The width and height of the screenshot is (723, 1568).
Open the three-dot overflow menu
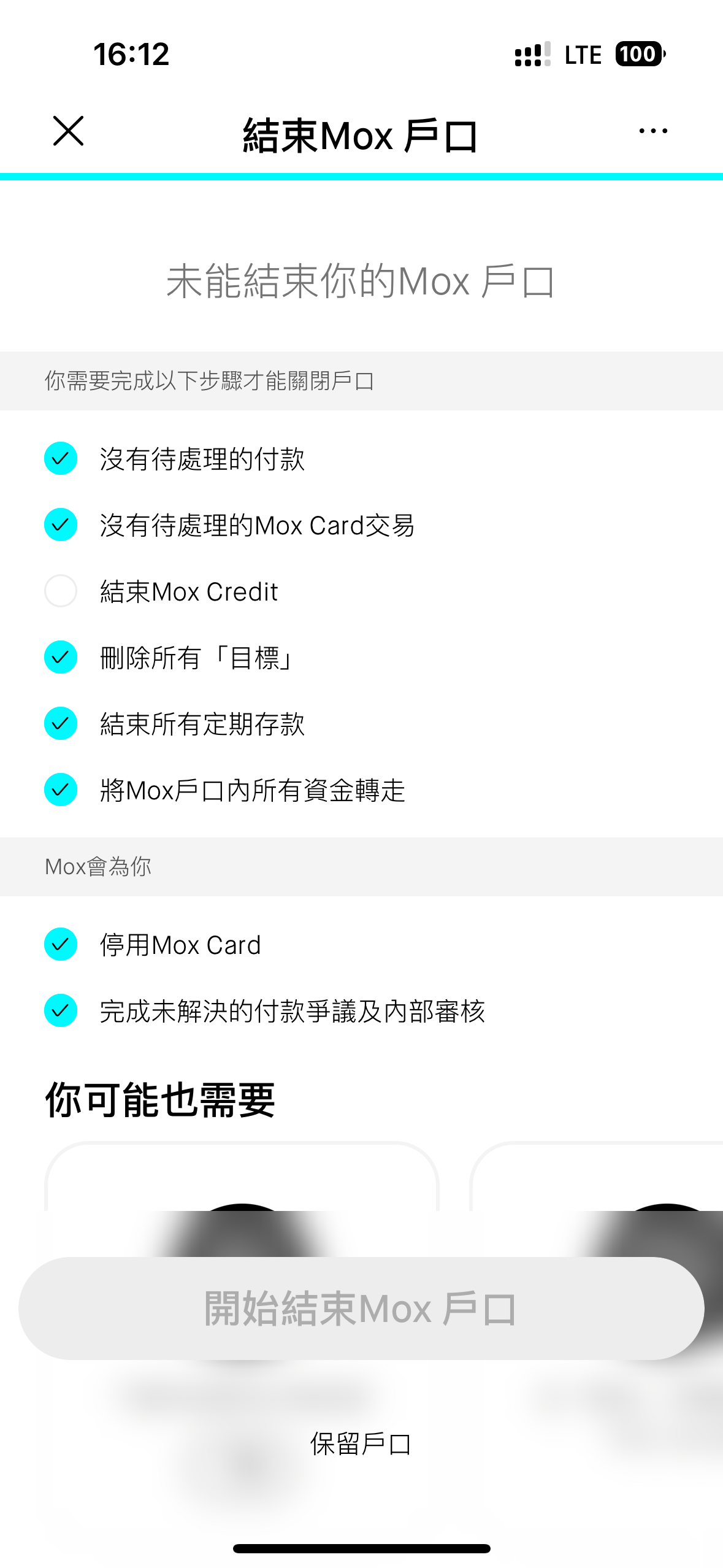point(653,131)
